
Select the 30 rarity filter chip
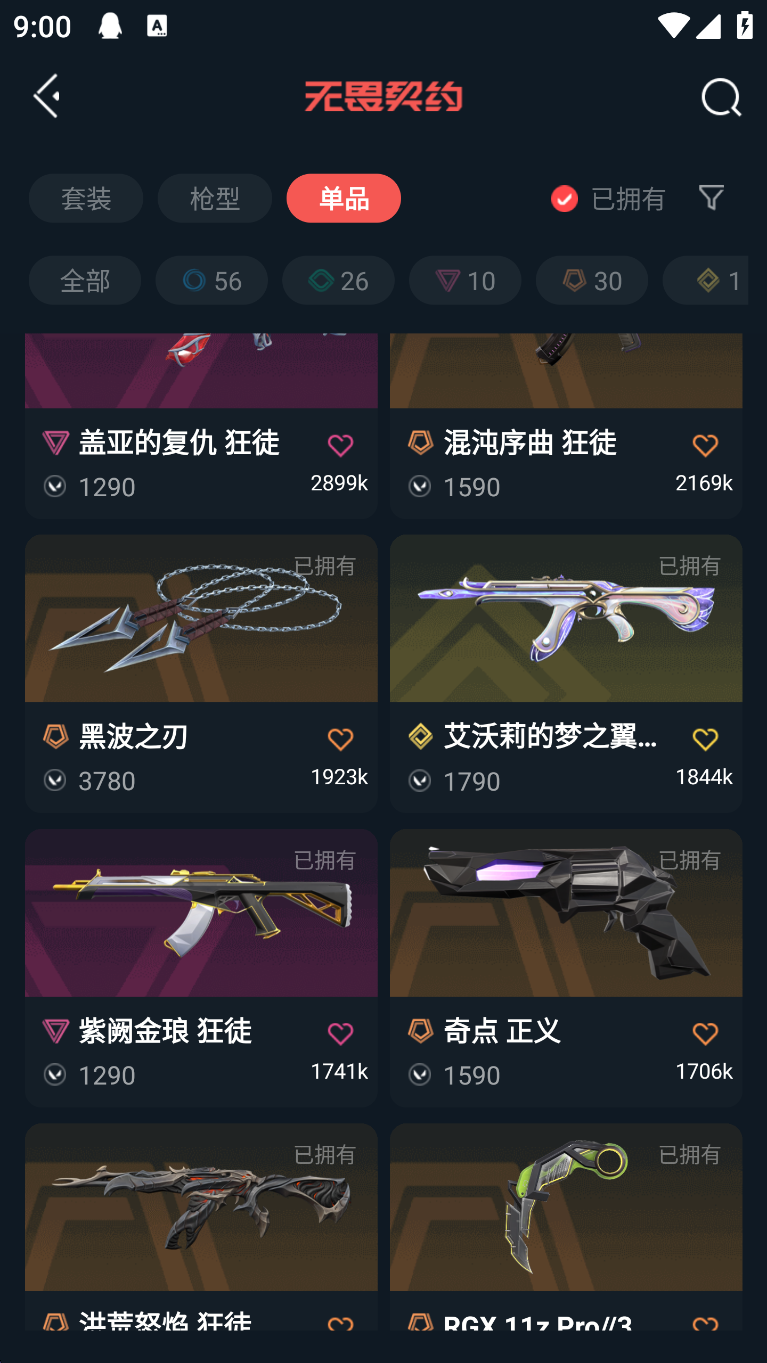[x=591, y=280]
